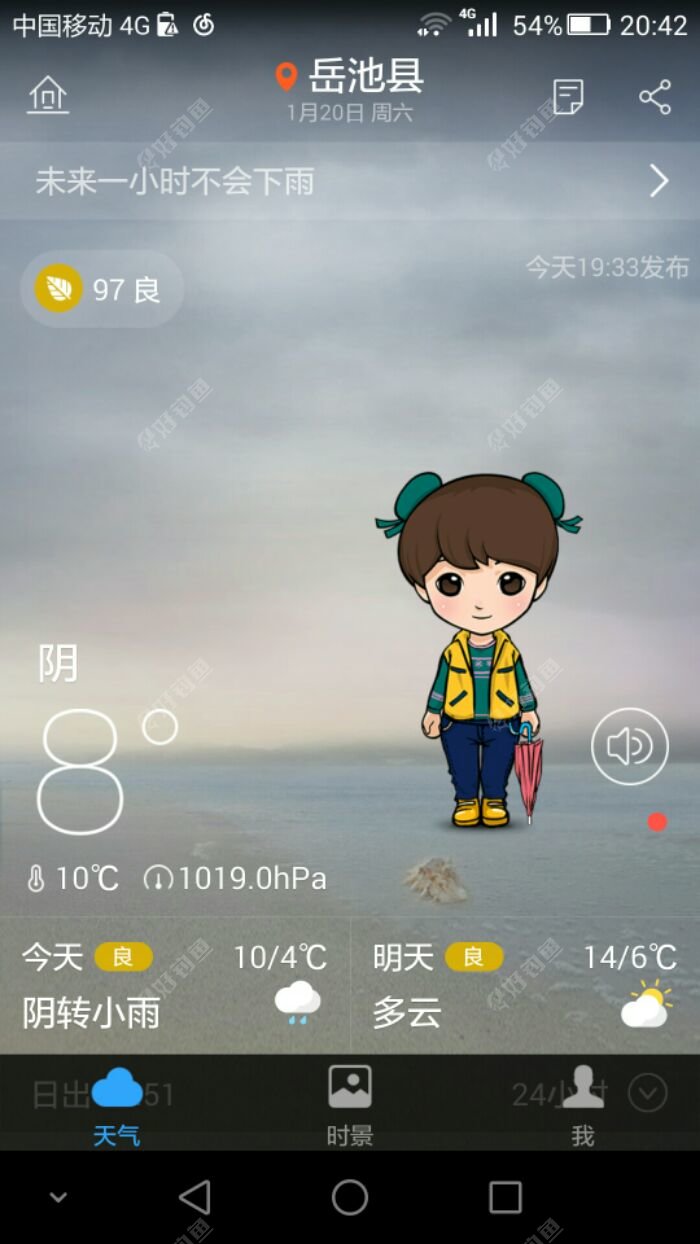
Task: Open the note icon beside share
Action: pos(568,97)
